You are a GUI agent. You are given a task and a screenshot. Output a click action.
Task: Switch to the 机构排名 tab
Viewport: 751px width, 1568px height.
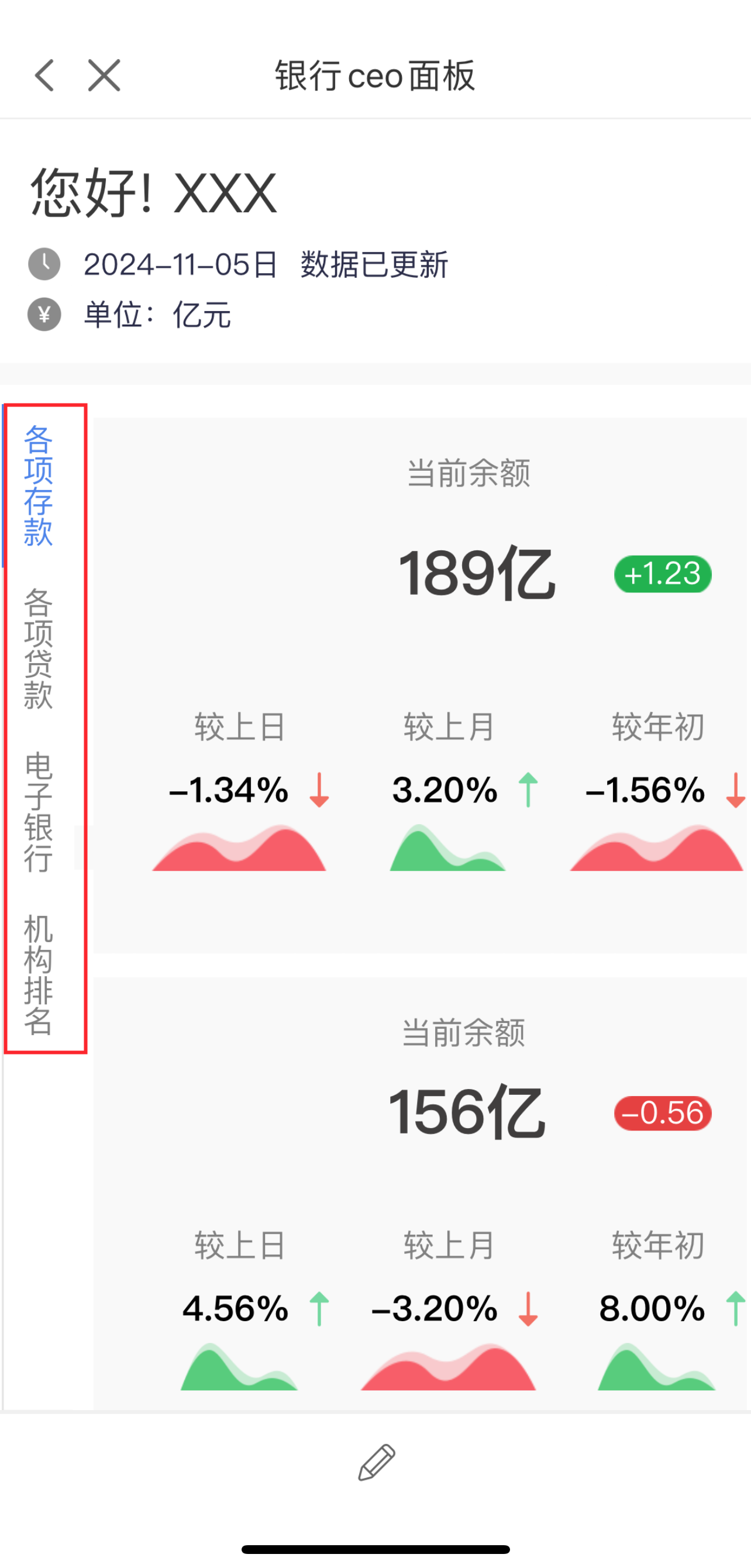tap(39, 974)
